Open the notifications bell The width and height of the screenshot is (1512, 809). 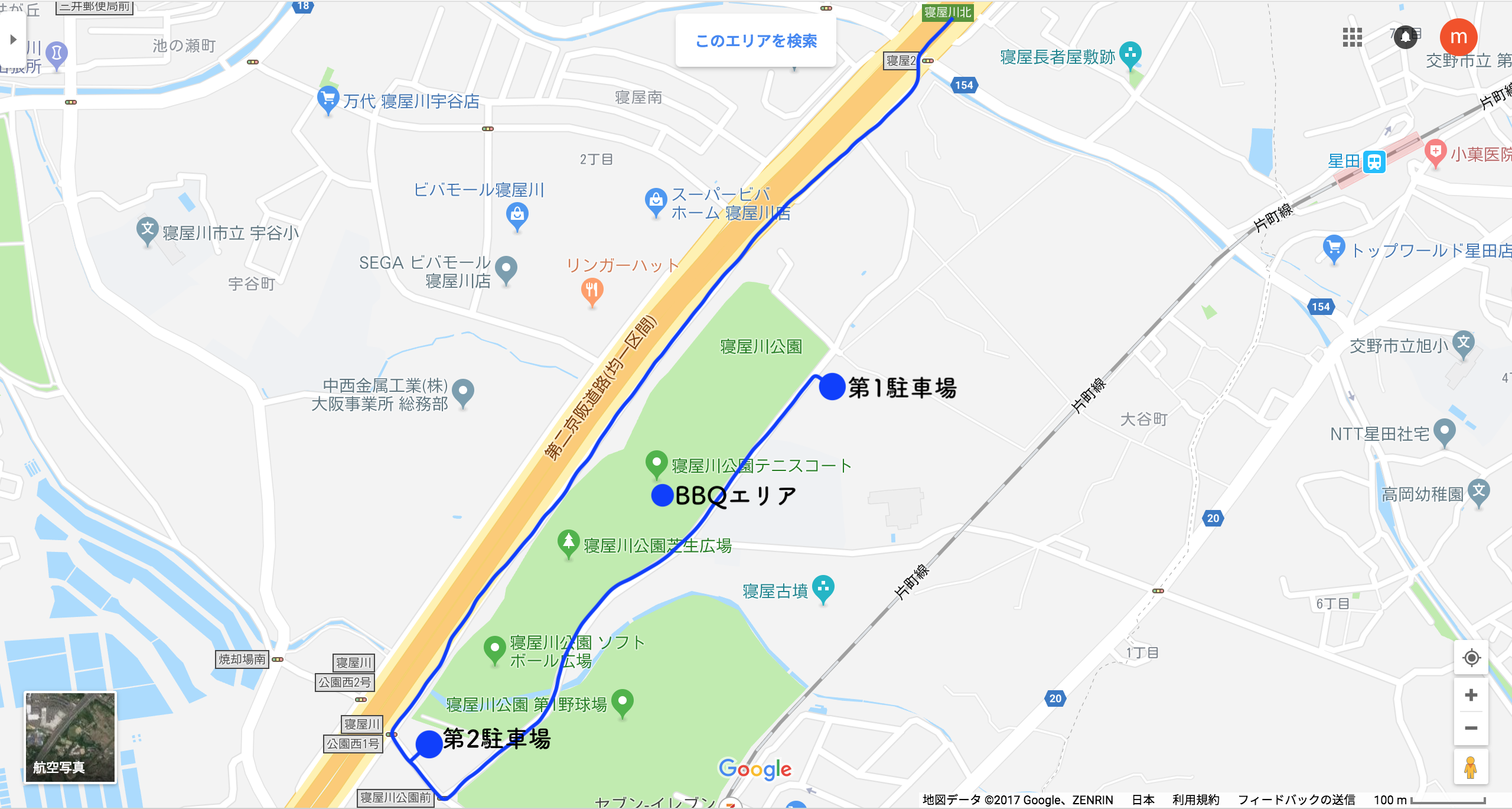click(x=1406, y=37)
